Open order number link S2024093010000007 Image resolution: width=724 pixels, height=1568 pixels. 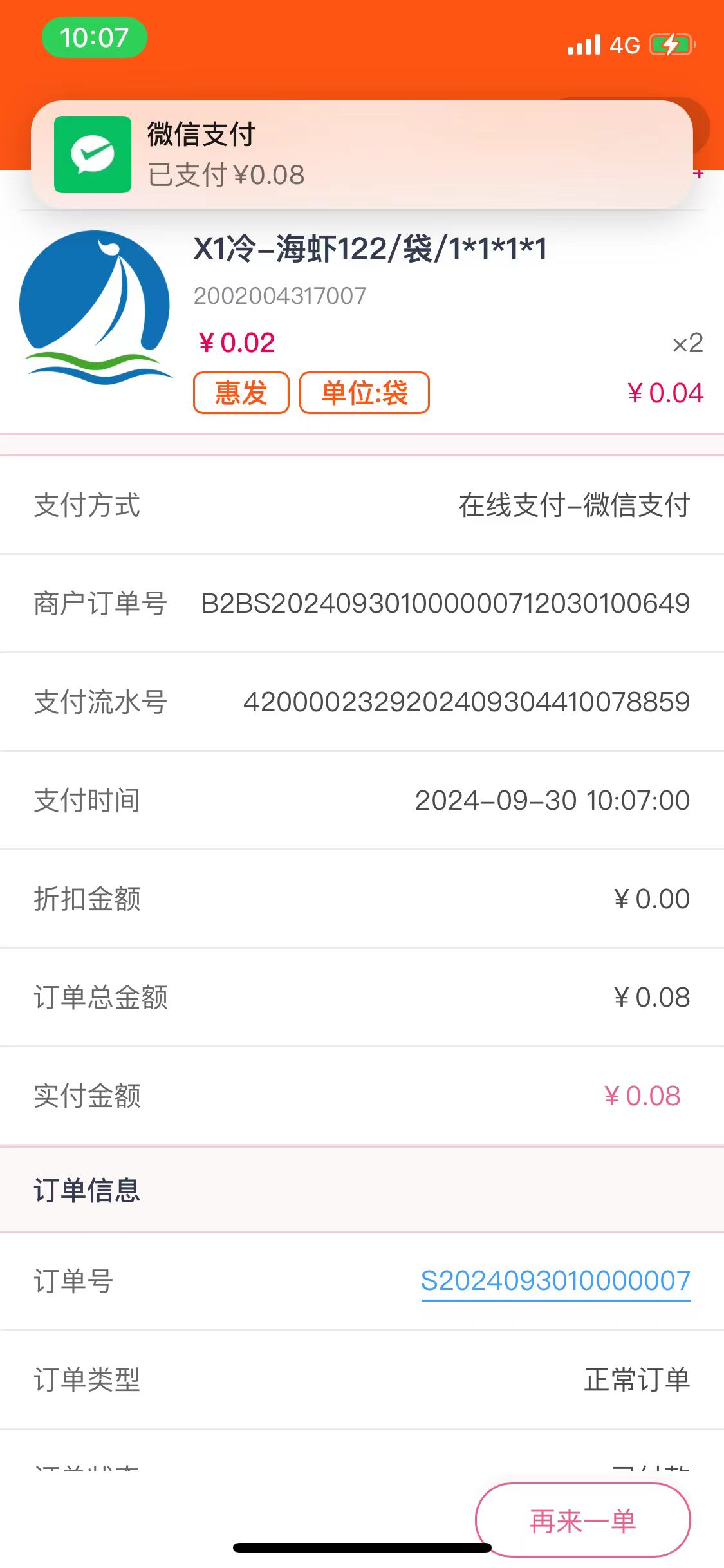click(555, 1281)
